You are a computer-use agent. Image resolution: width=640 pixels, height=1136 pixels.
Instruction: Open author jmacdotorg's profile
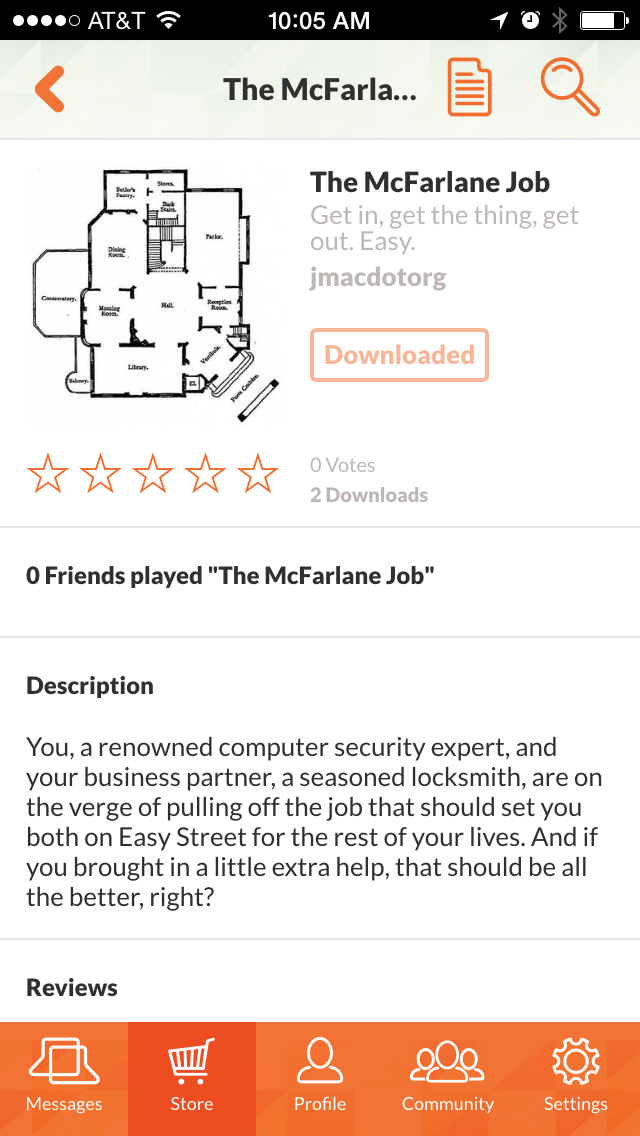(378, 277)
